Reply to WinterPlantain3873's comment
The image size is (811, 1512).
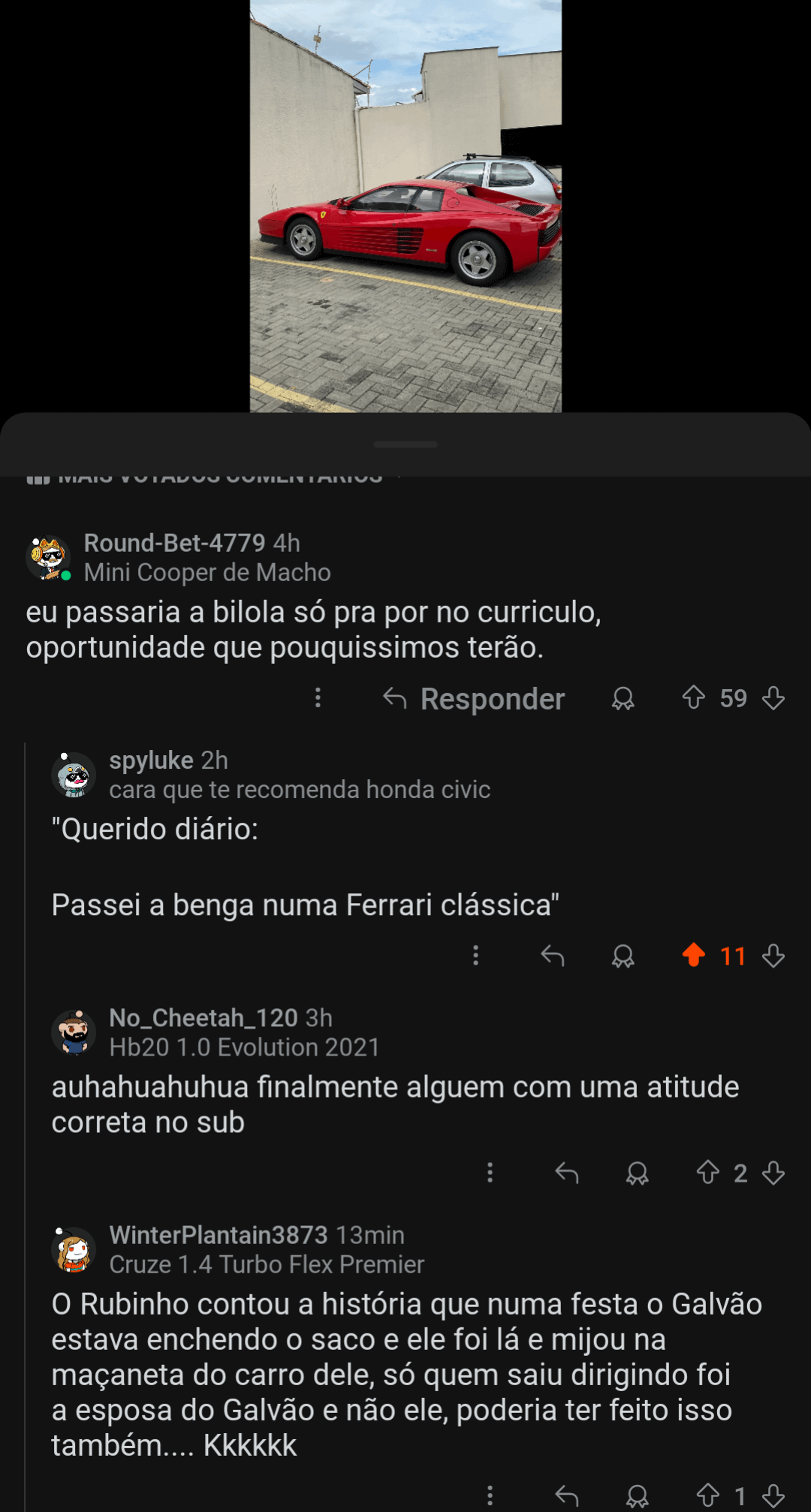coord(567,1495)
